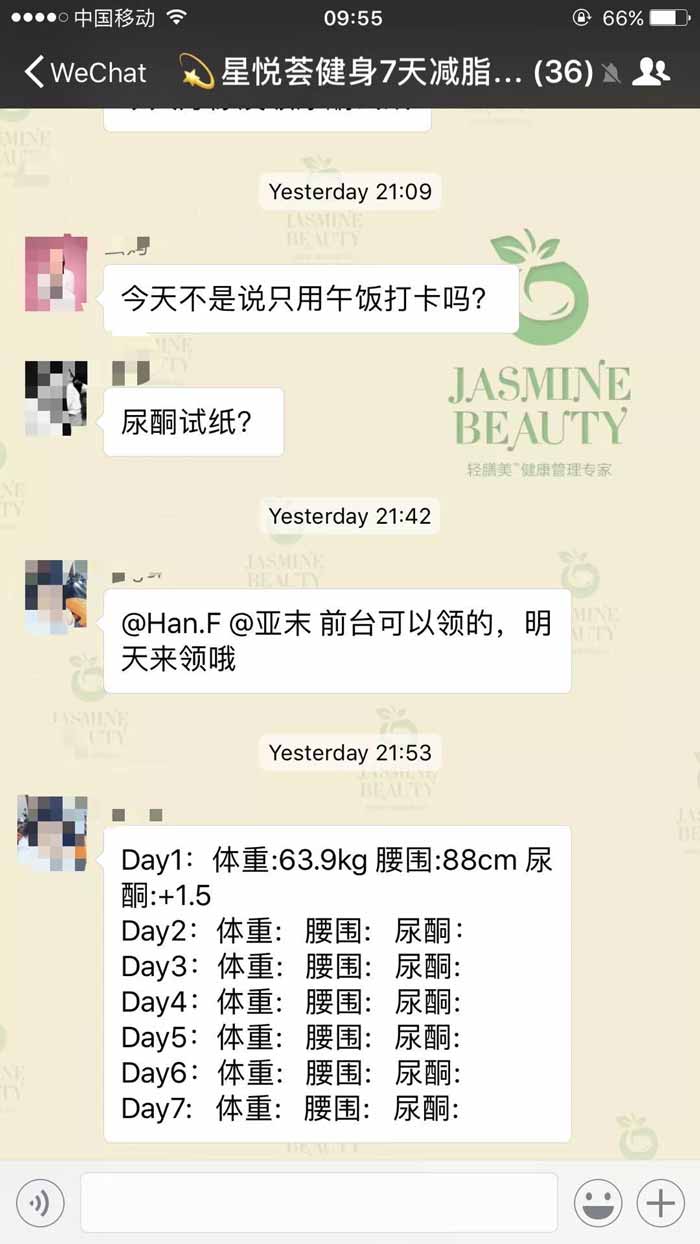The width and height of the screenshot is (700, 1244).
Task: Open avatar of sender asking 尿酮试纸
Action: (56, 397)
